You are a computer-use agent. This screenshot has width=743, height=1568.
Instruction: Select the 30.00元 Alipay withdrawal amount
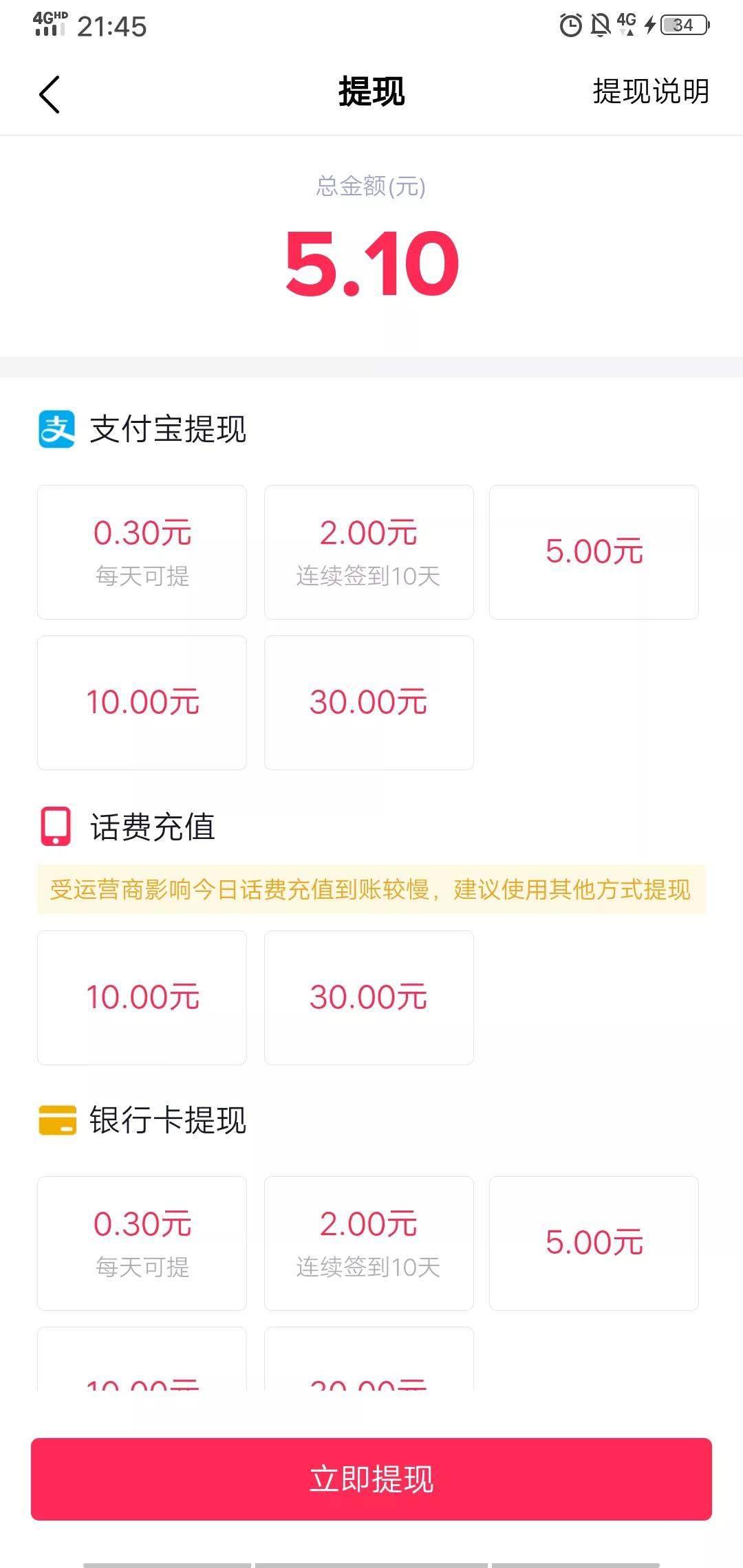point(369,703)
